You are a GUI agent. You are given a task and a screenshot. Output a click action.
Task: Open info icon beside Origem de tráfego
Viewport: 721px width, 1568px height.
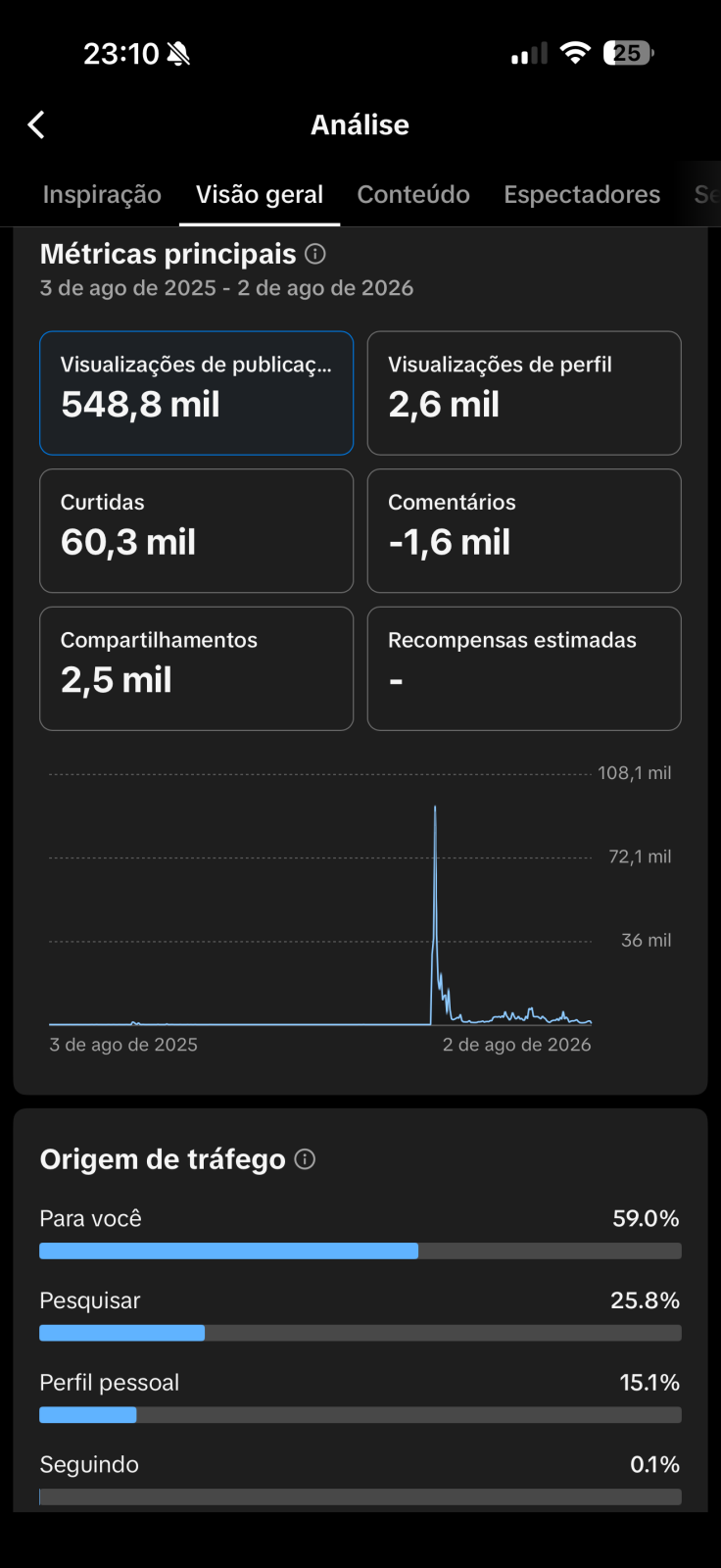tap(306, 1159)
